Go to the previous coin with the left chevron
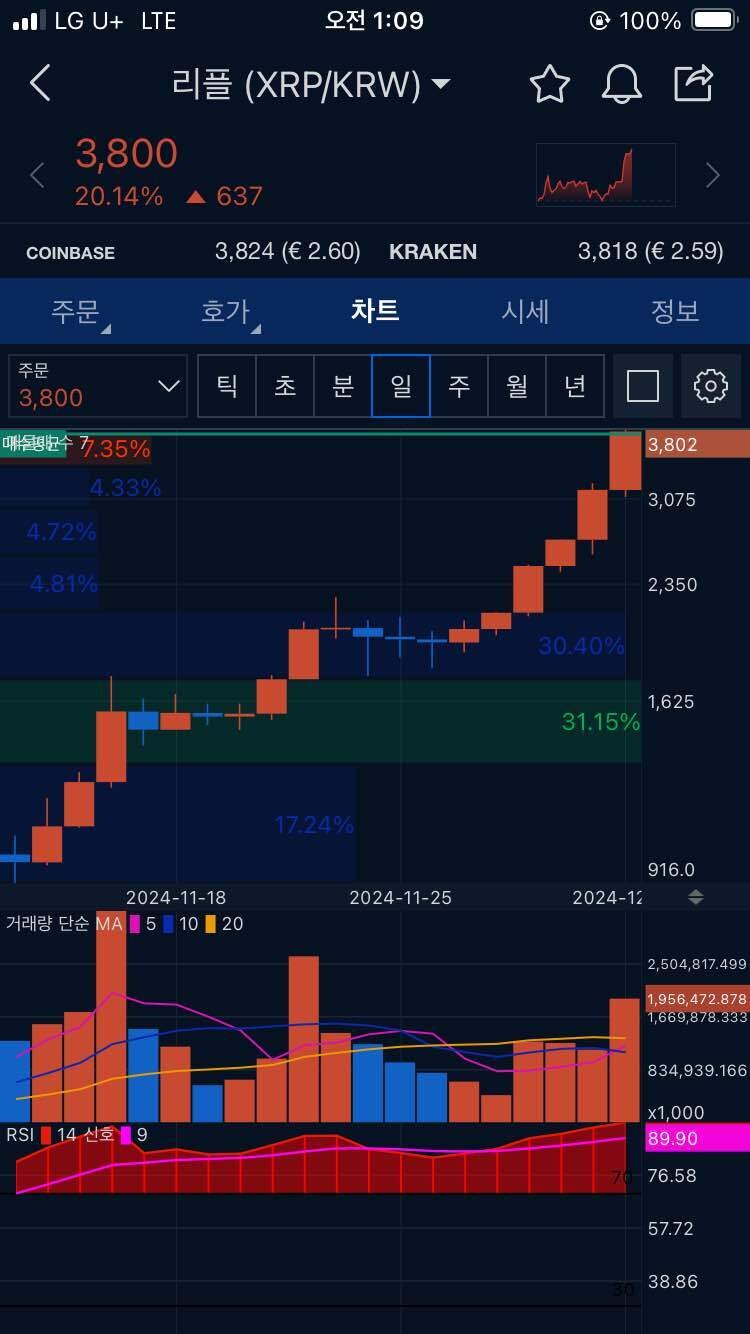 [x=37, y=176]
